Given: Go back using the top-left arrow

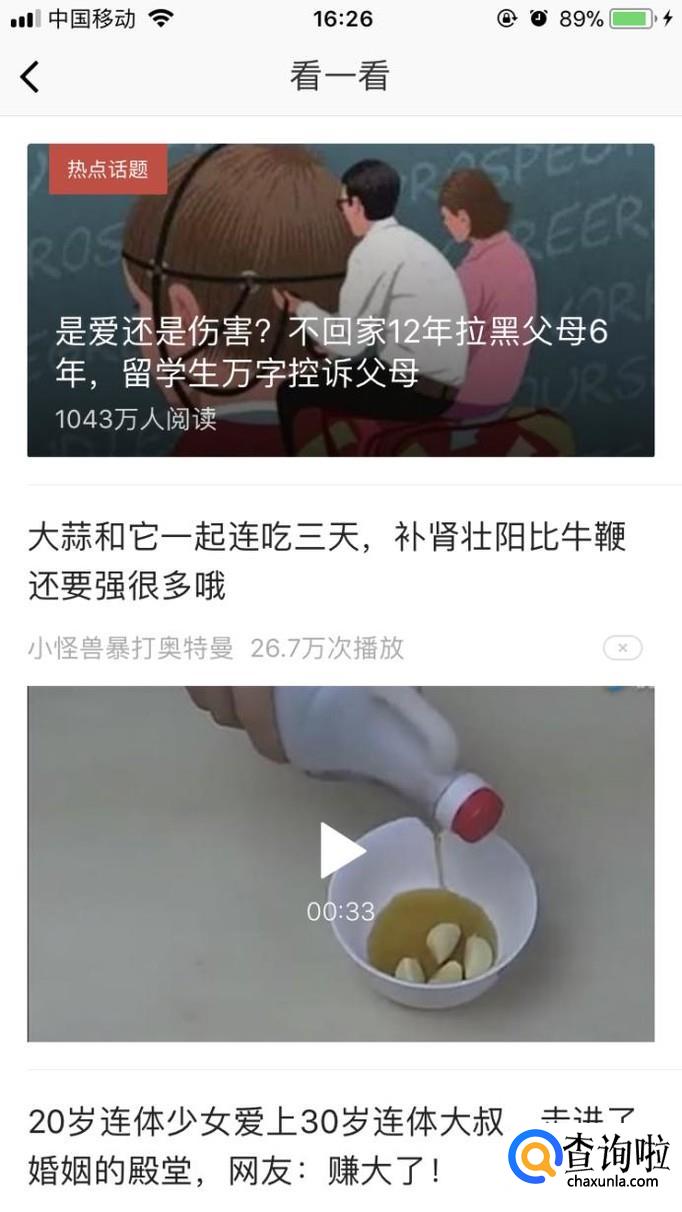Looking at the screenshot, I should pos(30,76).
